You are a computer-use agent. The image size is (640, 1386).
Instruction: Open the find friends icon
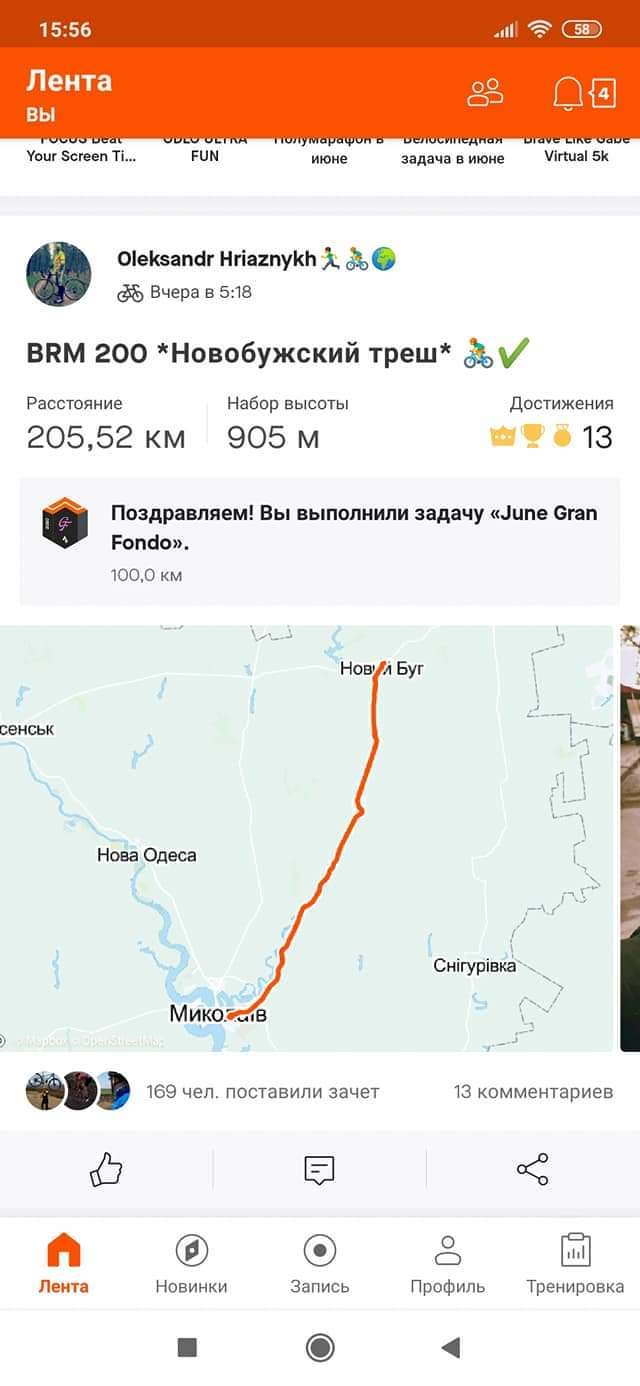click(x=486, y=93)
